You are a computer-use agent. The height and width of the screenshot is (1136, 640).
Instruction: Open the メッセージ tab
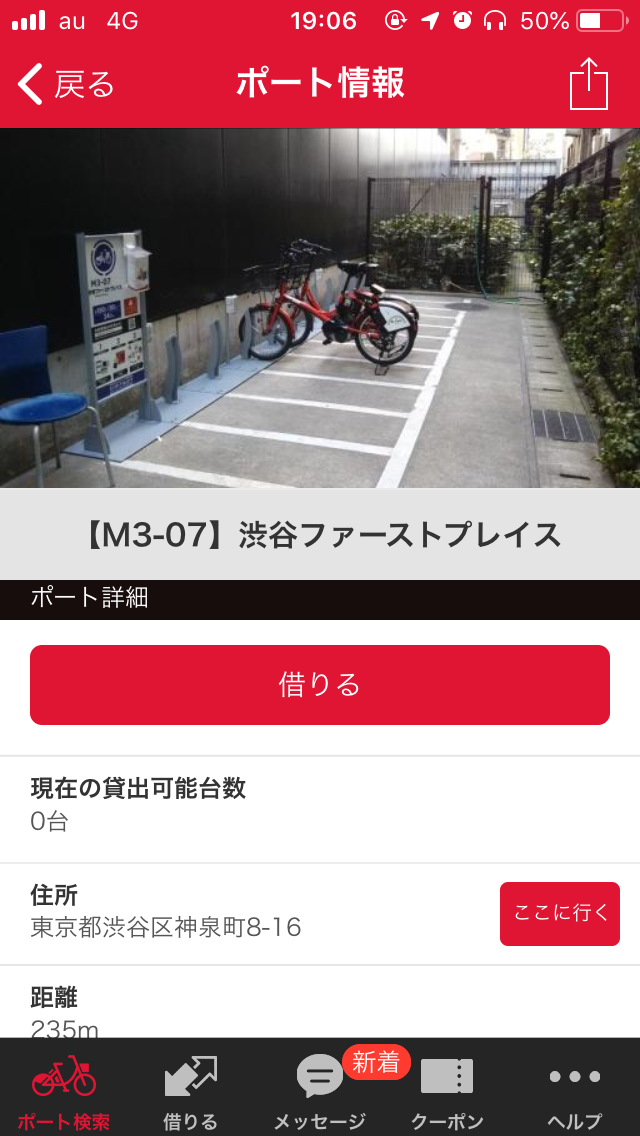tap(320, 1090)
